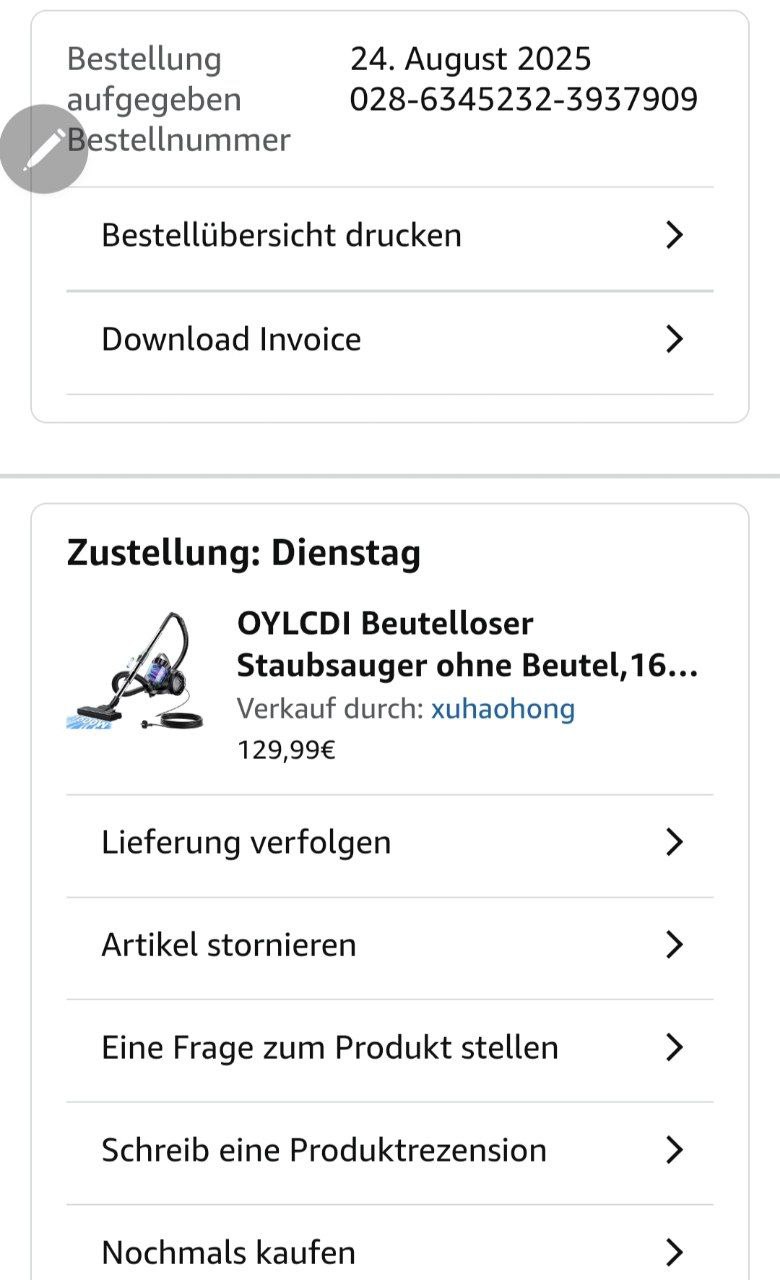Viewport: 780px width, 1280px height.
Task: Select Nochmals kaufen
Action: [390, 1251]
